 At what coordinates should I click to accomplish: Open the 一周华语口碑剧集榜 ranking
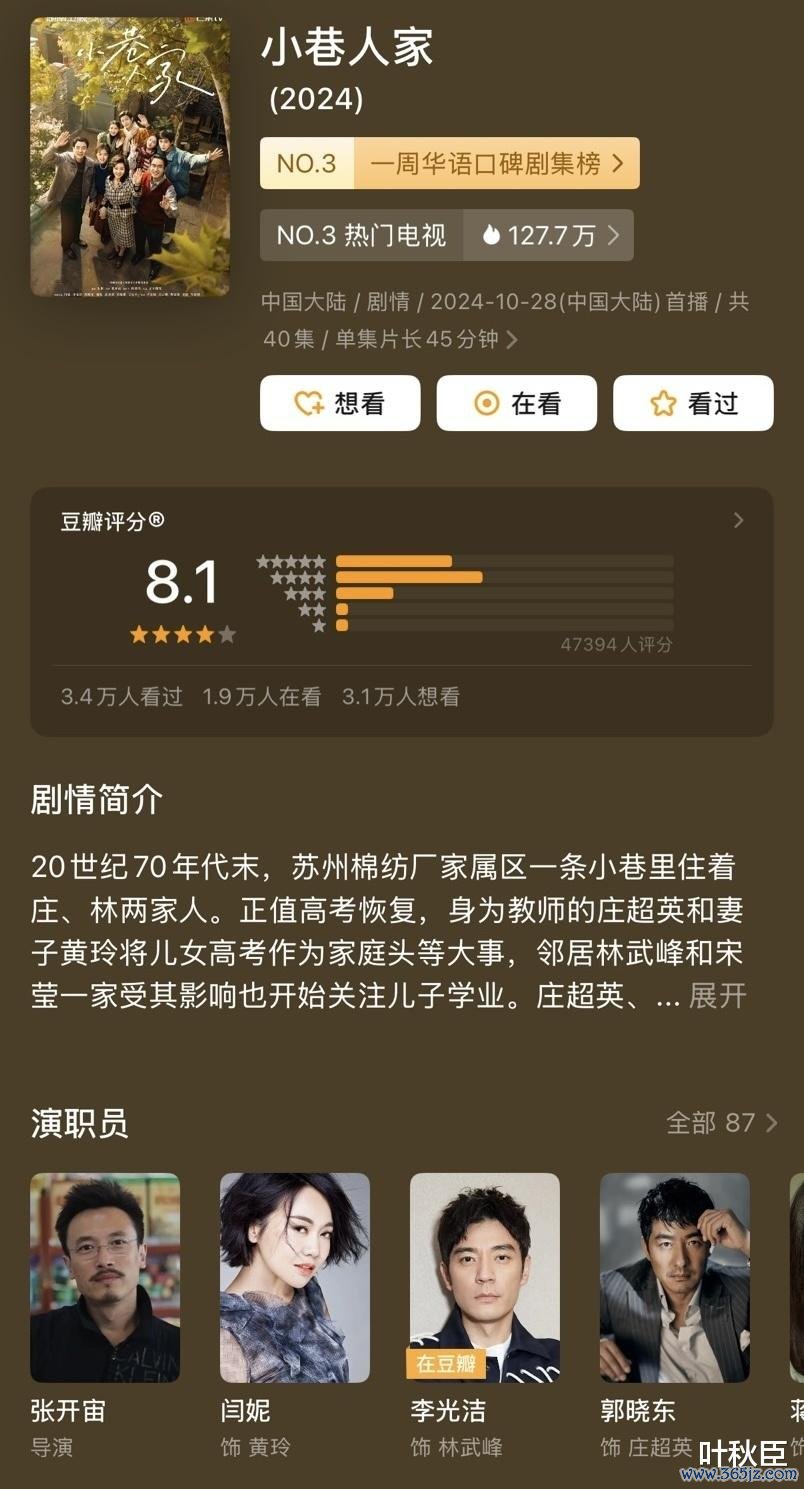449,163
